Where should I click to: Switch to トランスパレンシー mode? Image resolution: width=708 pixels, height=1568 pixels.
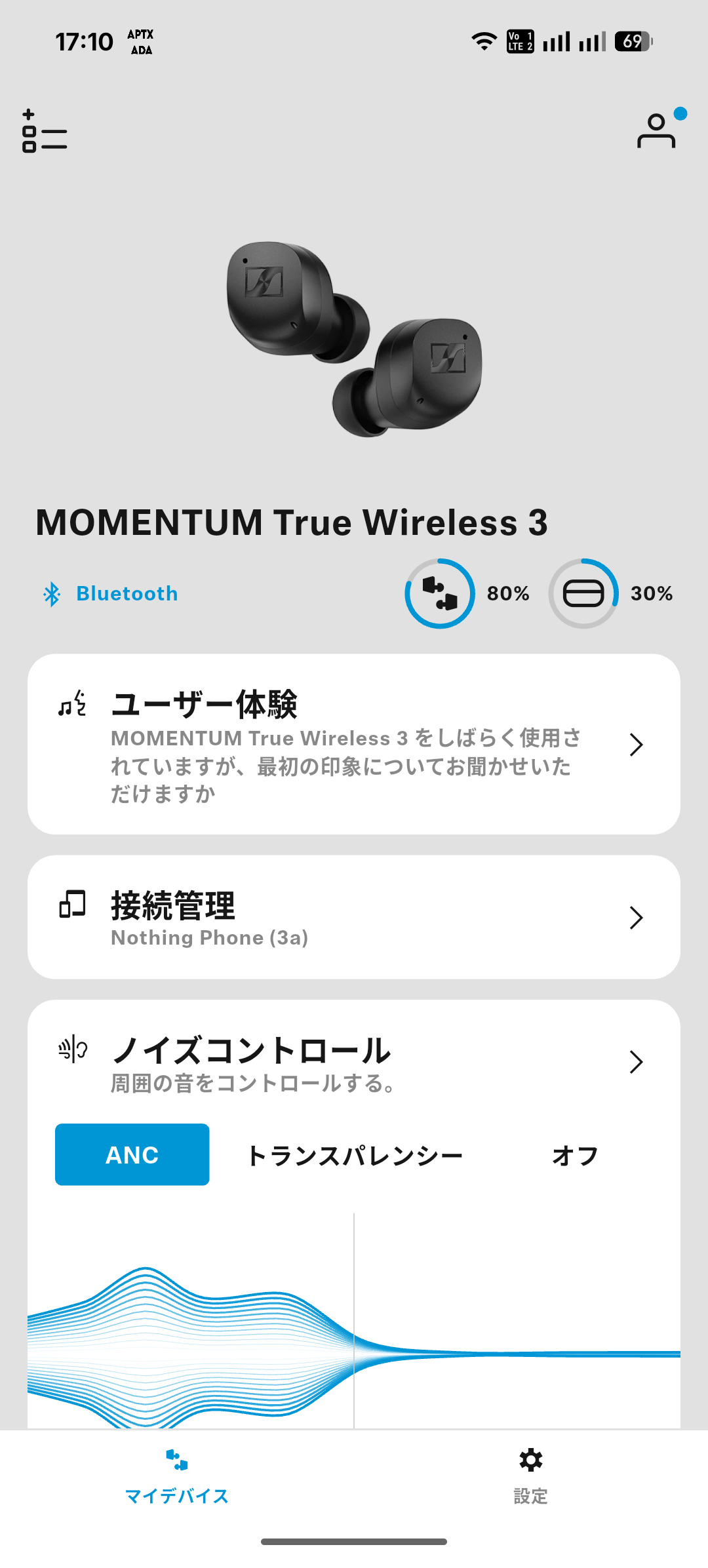tap(354, 1155)
